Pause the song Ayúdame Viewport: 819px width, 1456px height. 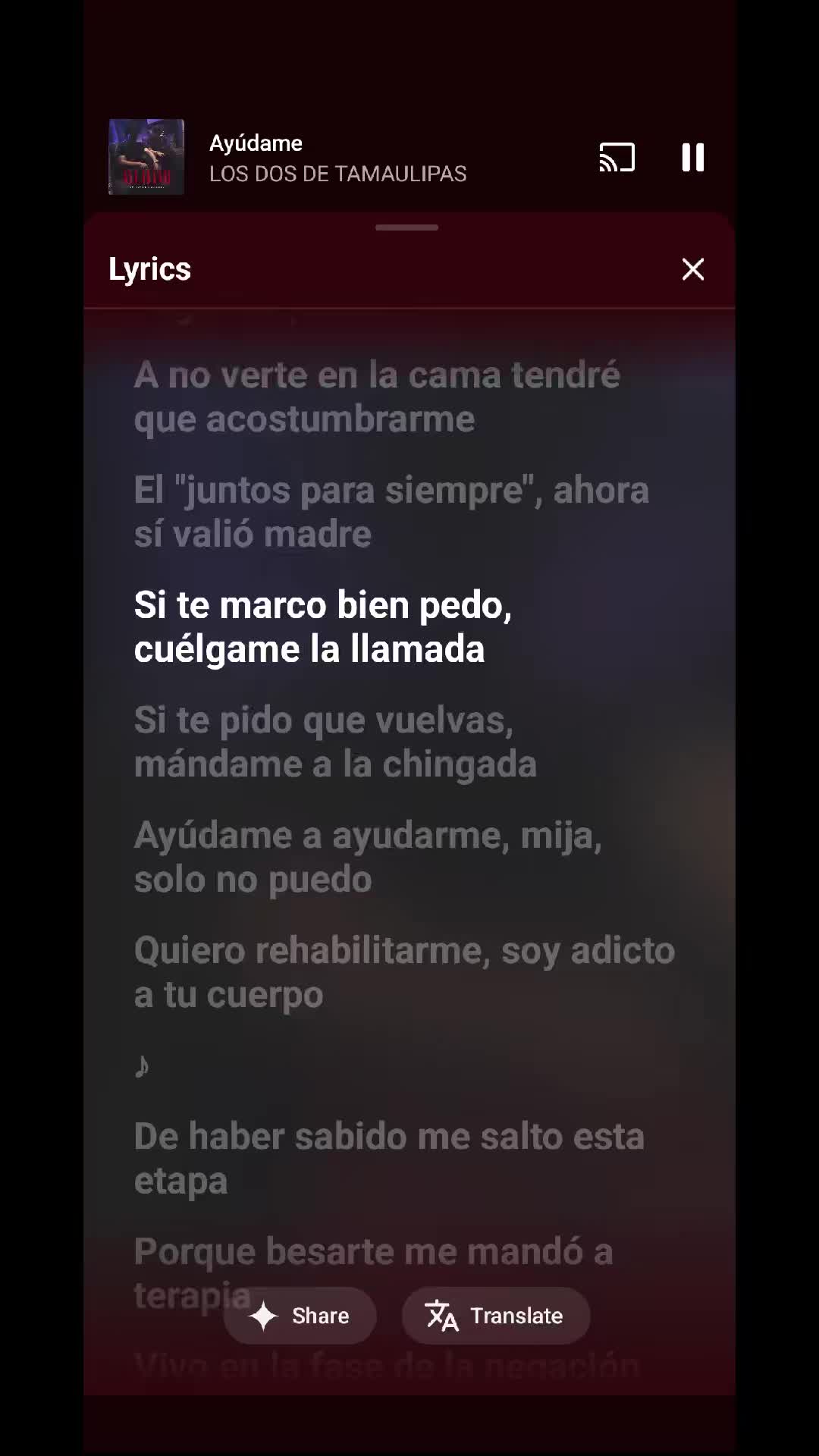point(692,158)
